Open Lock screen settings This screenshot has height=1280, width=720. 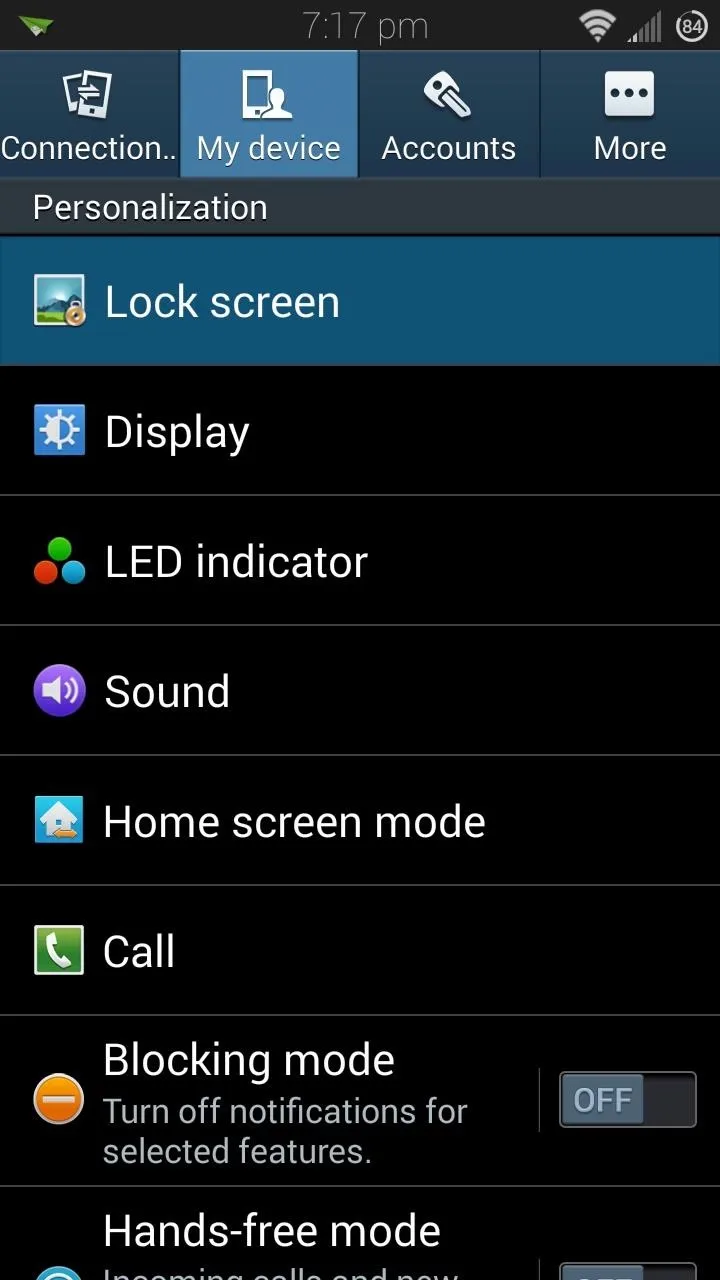[x=360, y=301]
